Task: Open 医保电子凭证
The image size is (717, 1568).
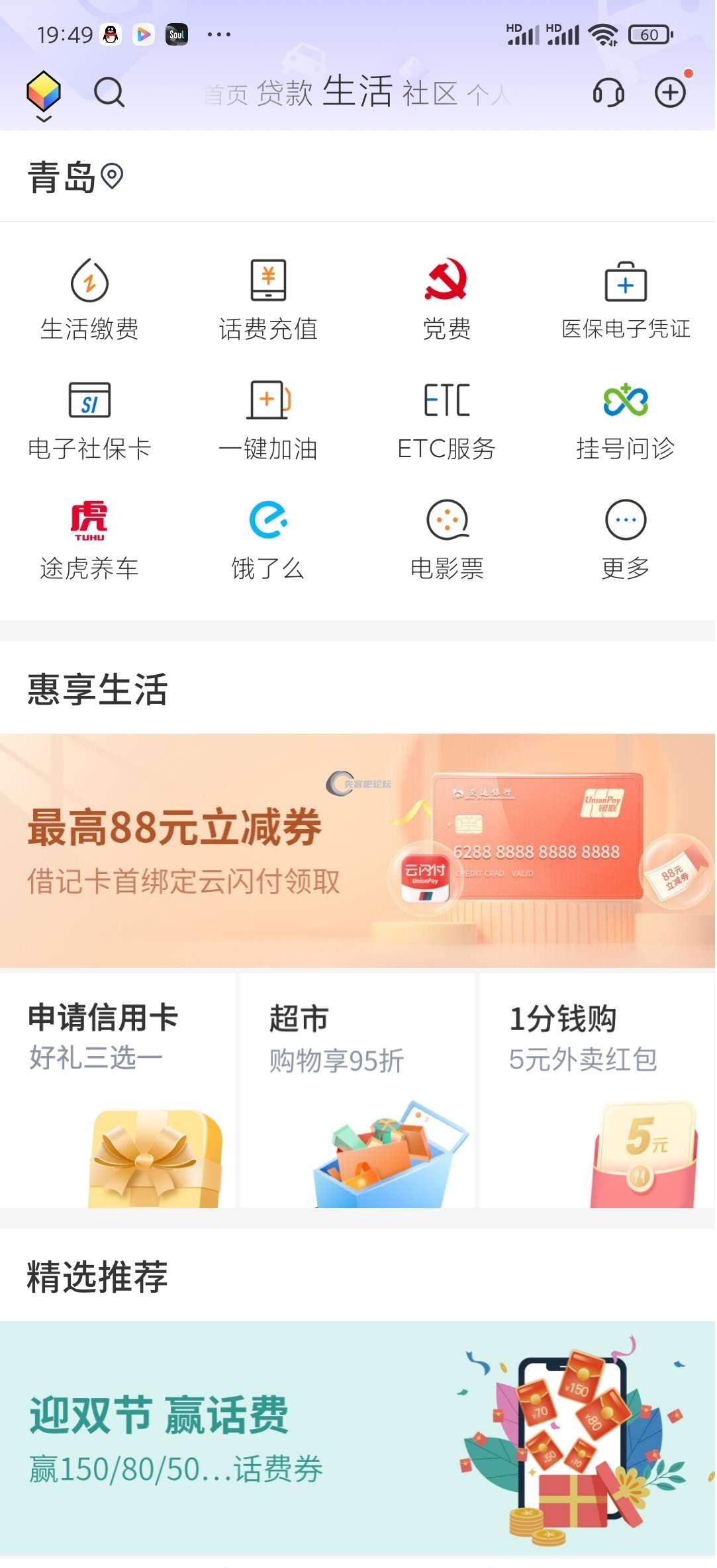Action: click(626, 299)
